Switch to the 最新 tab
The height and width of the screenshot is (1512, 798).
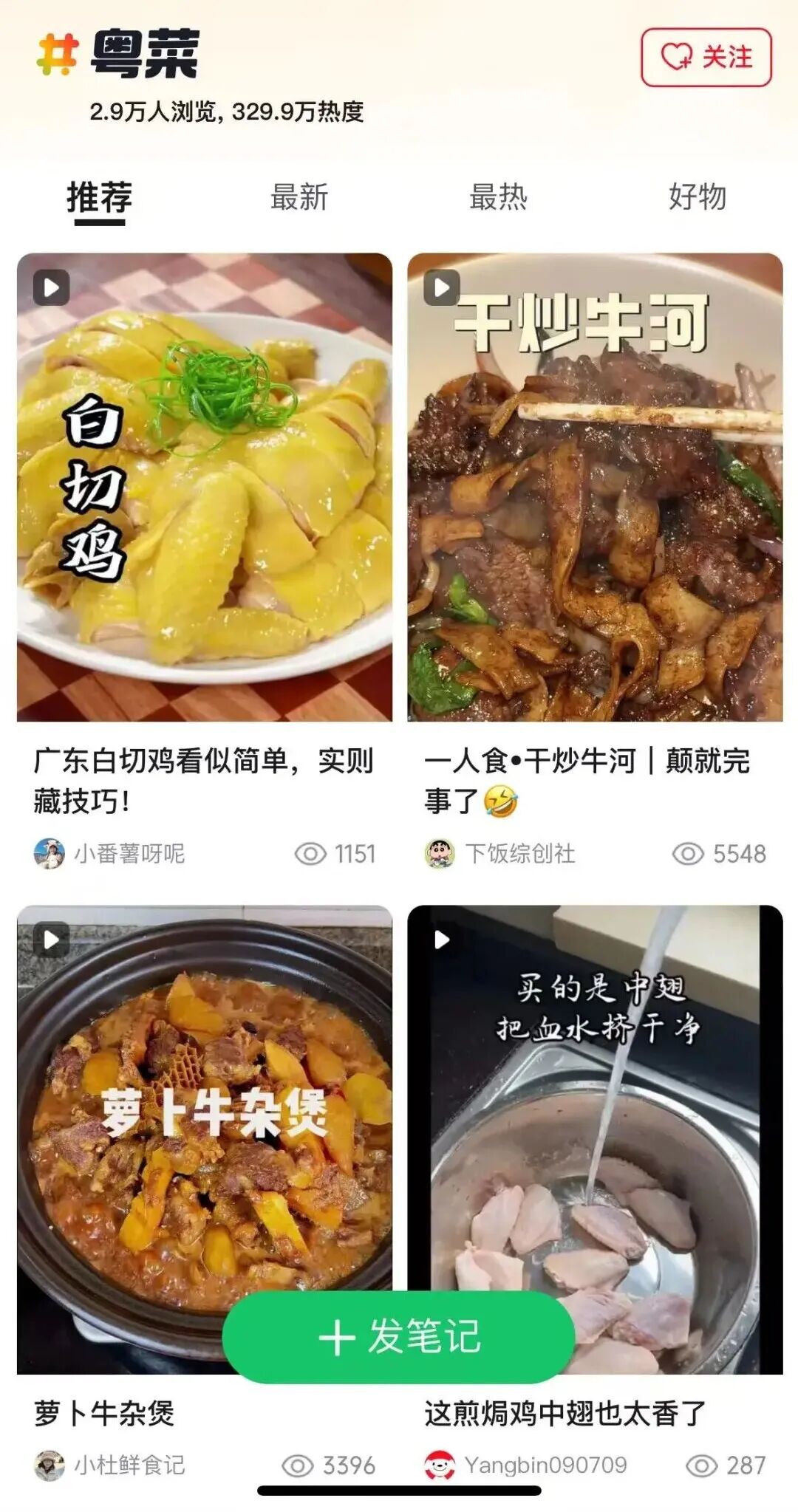(299, 198)
